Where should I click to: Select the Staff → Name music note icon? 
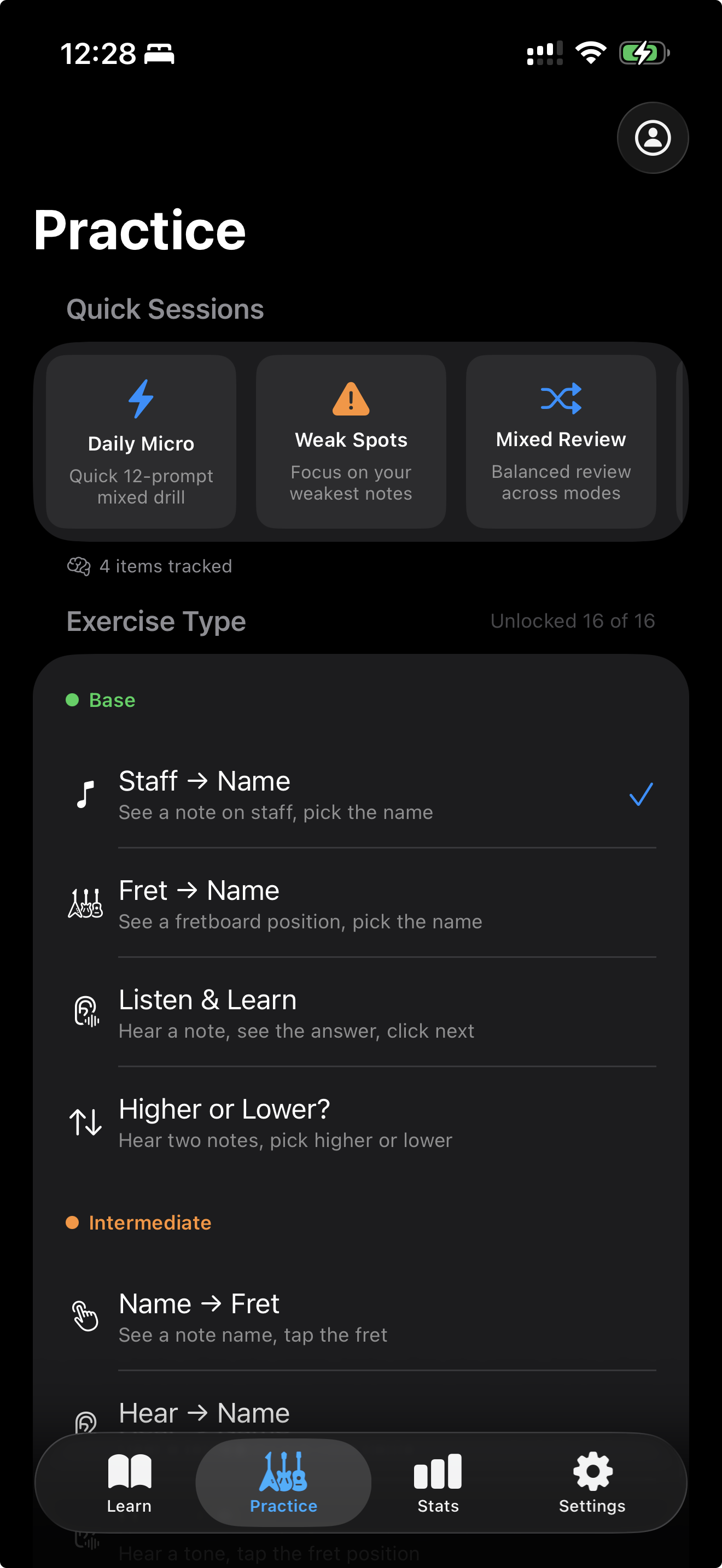coord(85,793)
